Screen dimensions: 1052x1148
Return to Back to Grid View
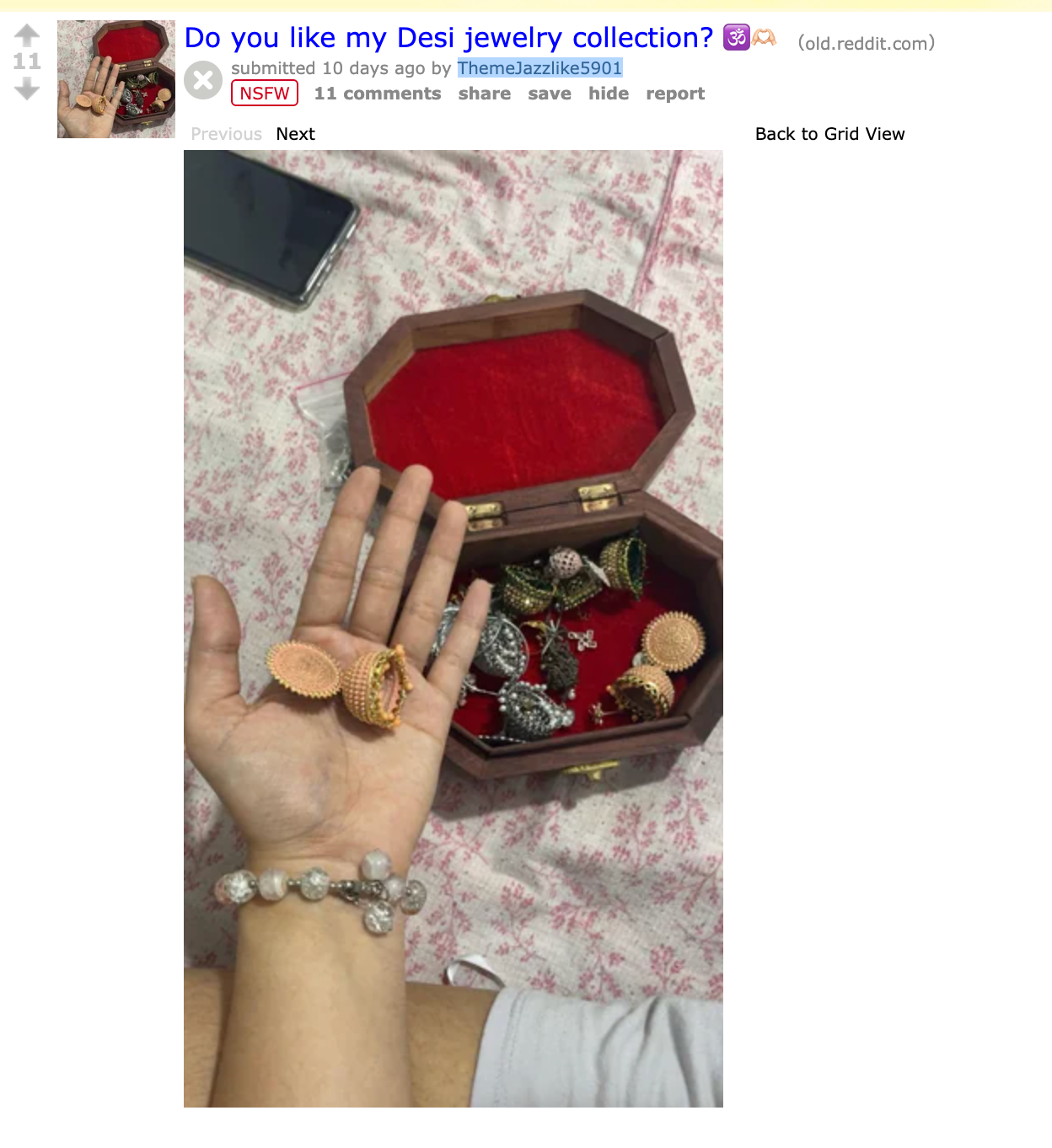[829, 134]
